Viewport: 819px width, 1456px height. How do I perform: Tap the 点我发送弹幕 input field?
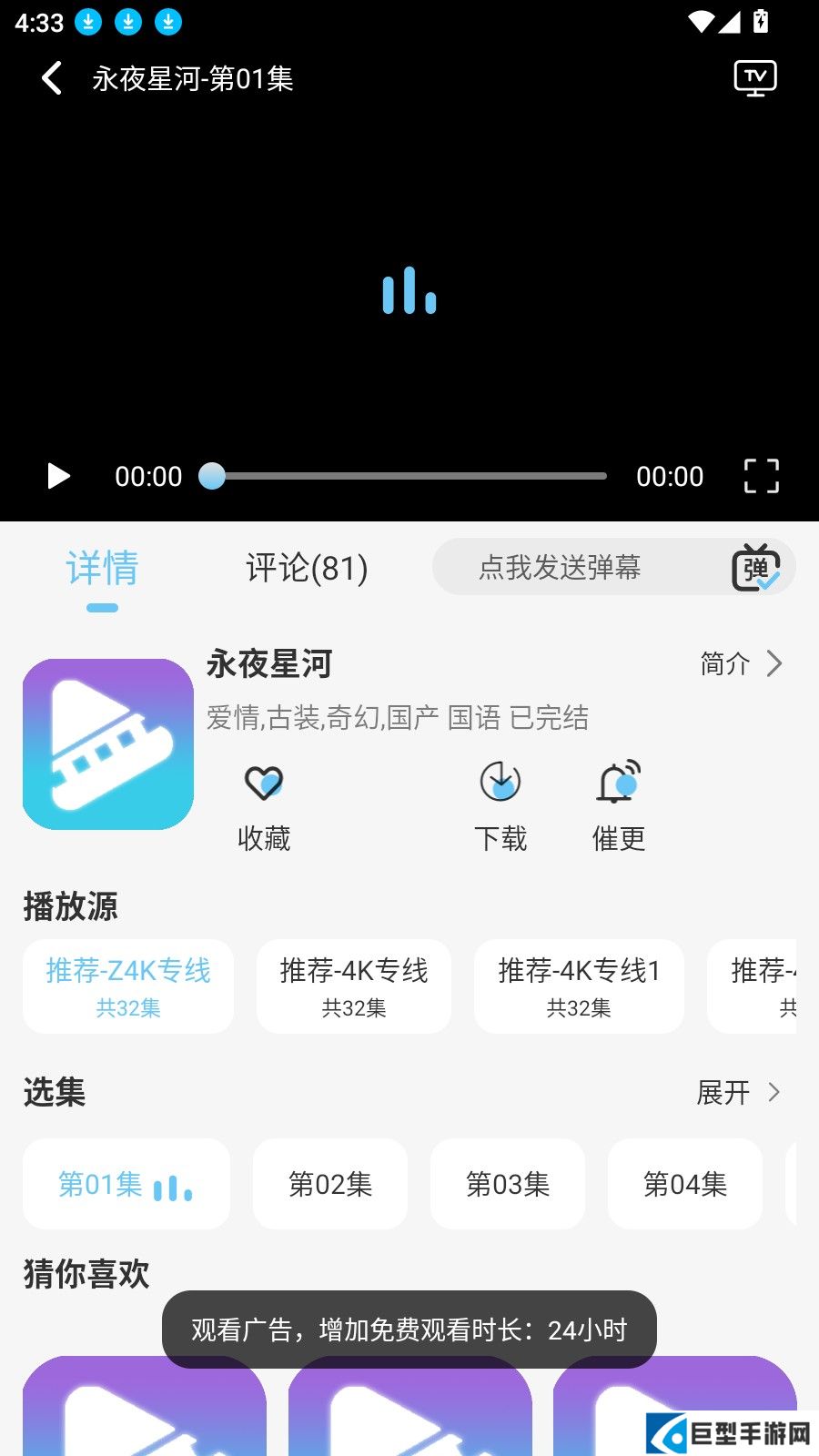pyautogui.click(x=560, y=568)
